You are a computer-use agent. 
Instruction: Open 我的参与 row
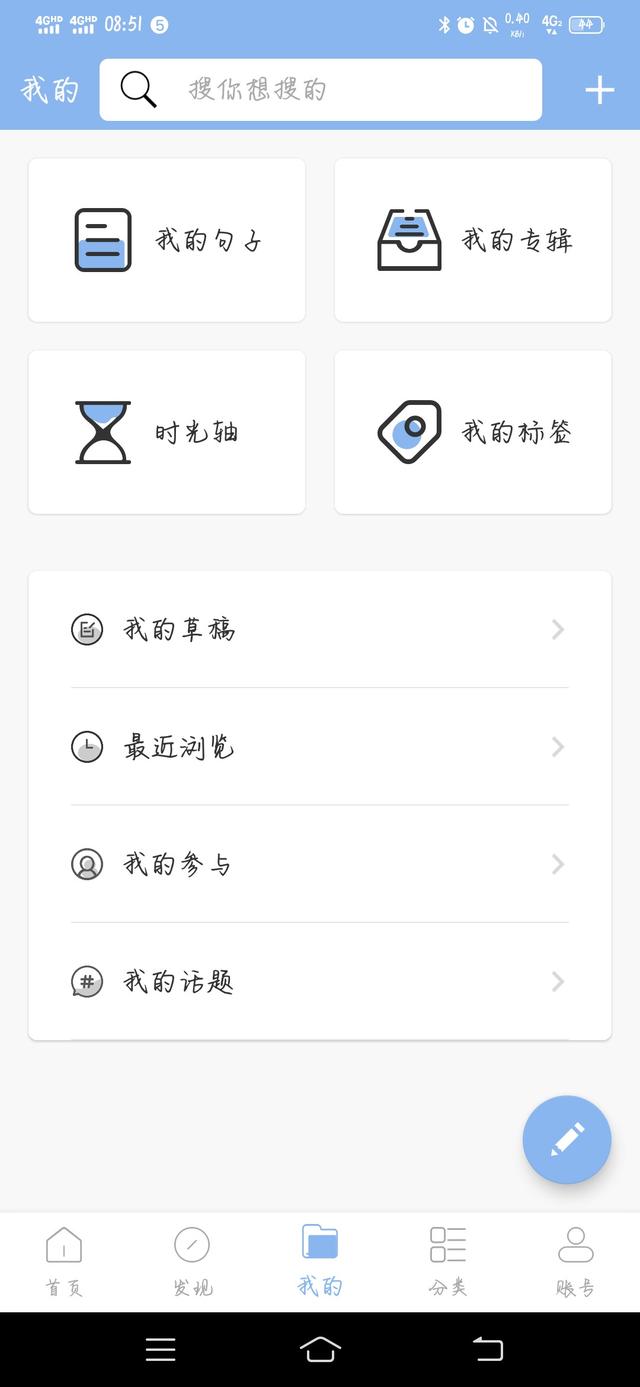click(320, 864)
